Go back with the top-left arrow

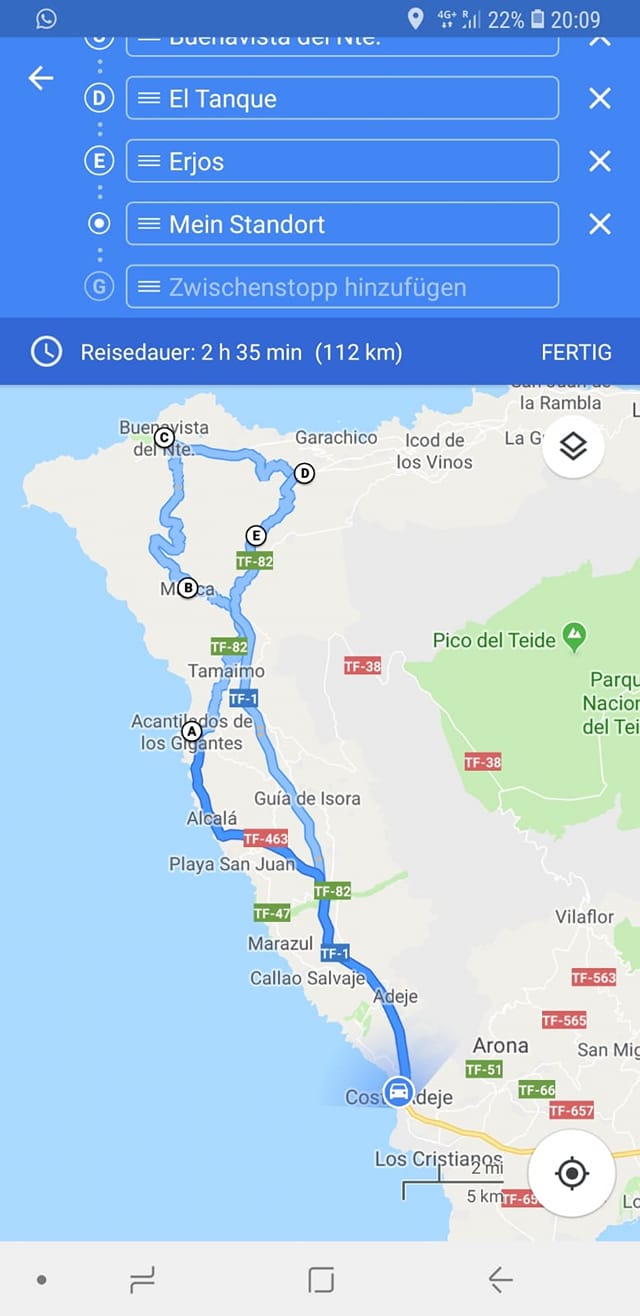click(41, 78)
